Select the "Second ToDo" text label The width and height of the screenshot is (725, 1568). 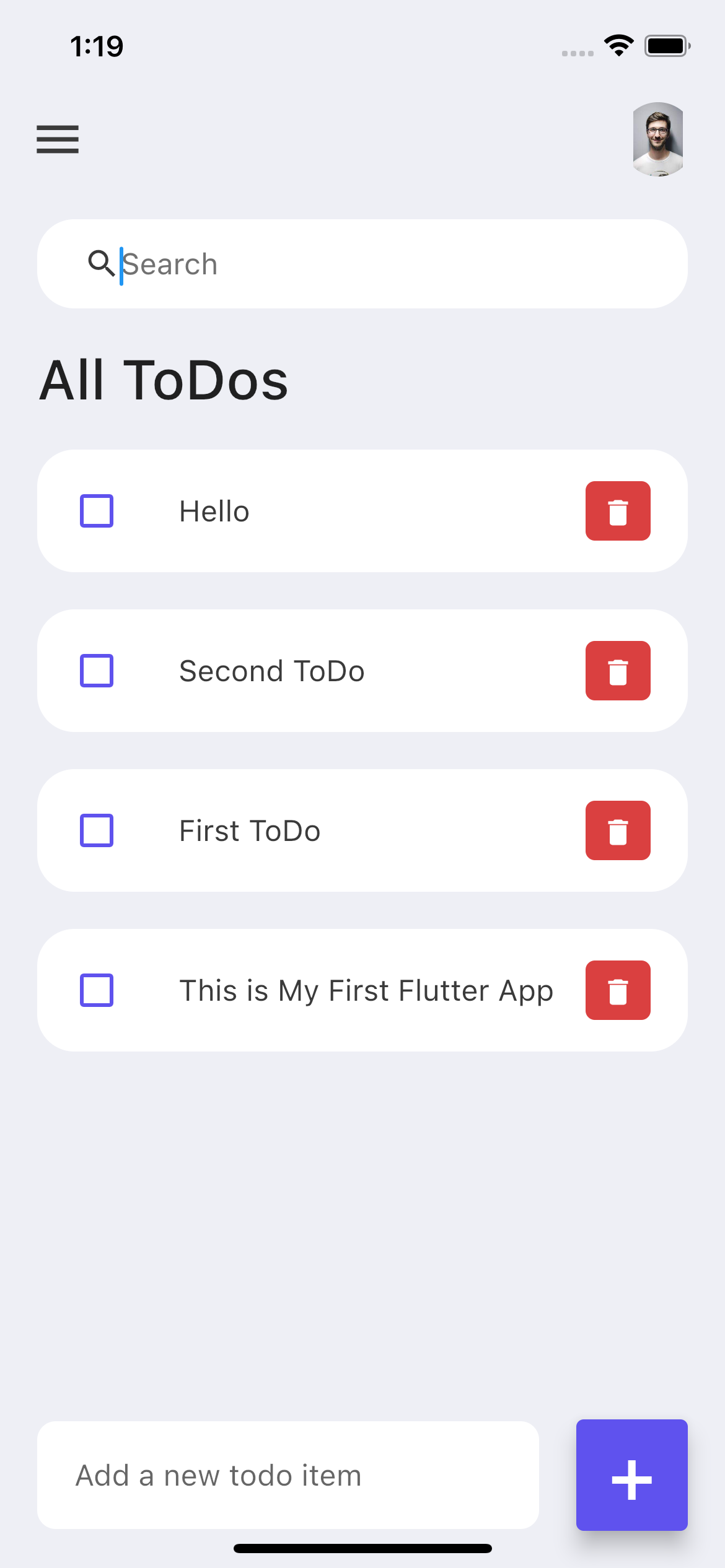point(271,670)
